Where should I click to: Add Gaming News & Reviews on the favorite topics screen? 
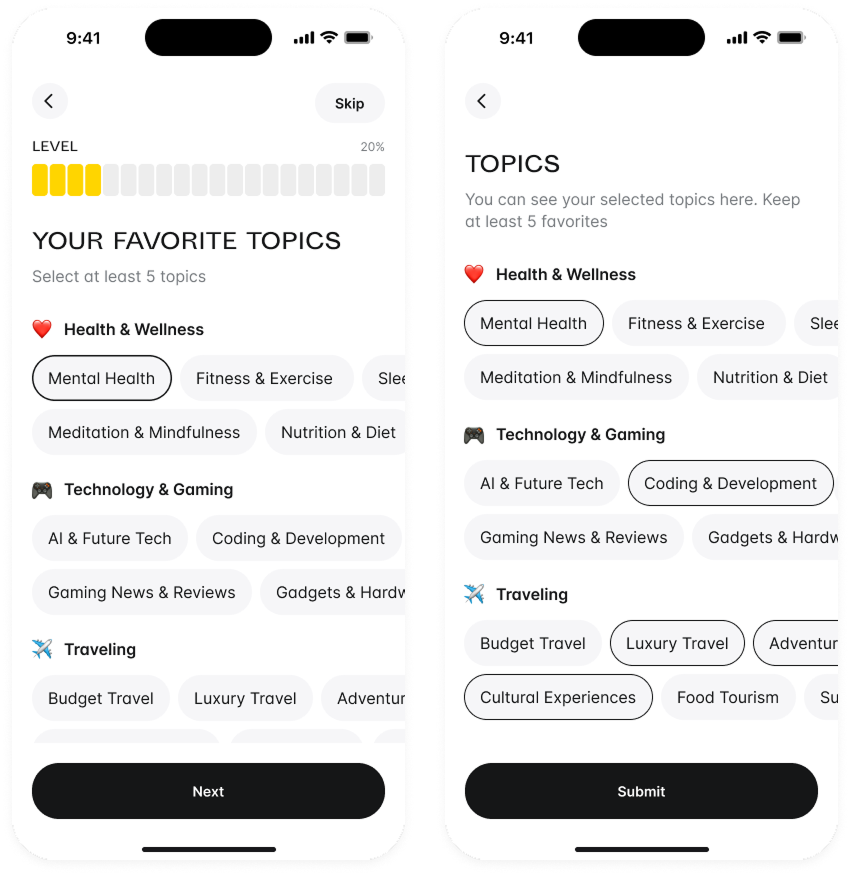[x=142, y=592]
